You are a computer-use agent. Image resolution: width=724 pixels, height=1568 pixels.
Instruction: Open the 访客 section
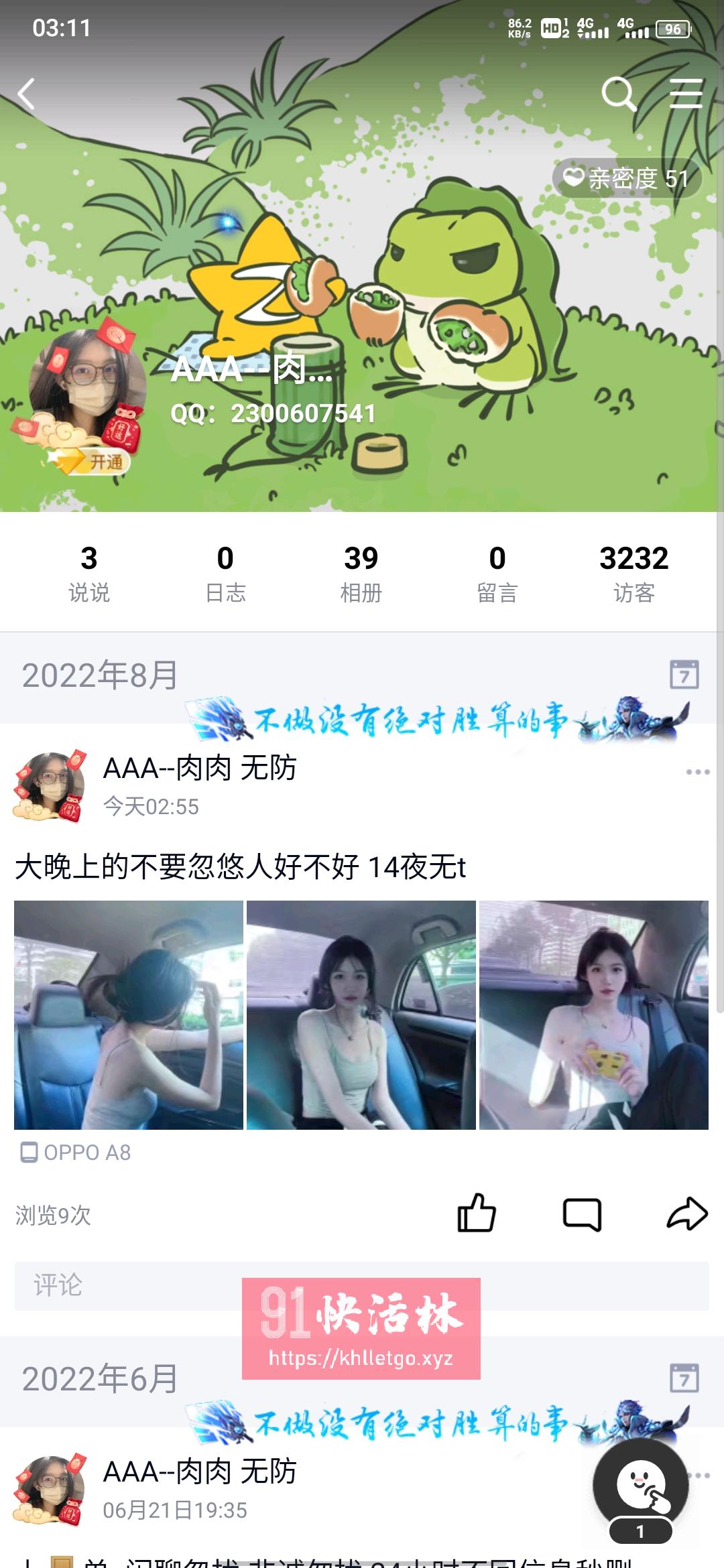point(633,573)
